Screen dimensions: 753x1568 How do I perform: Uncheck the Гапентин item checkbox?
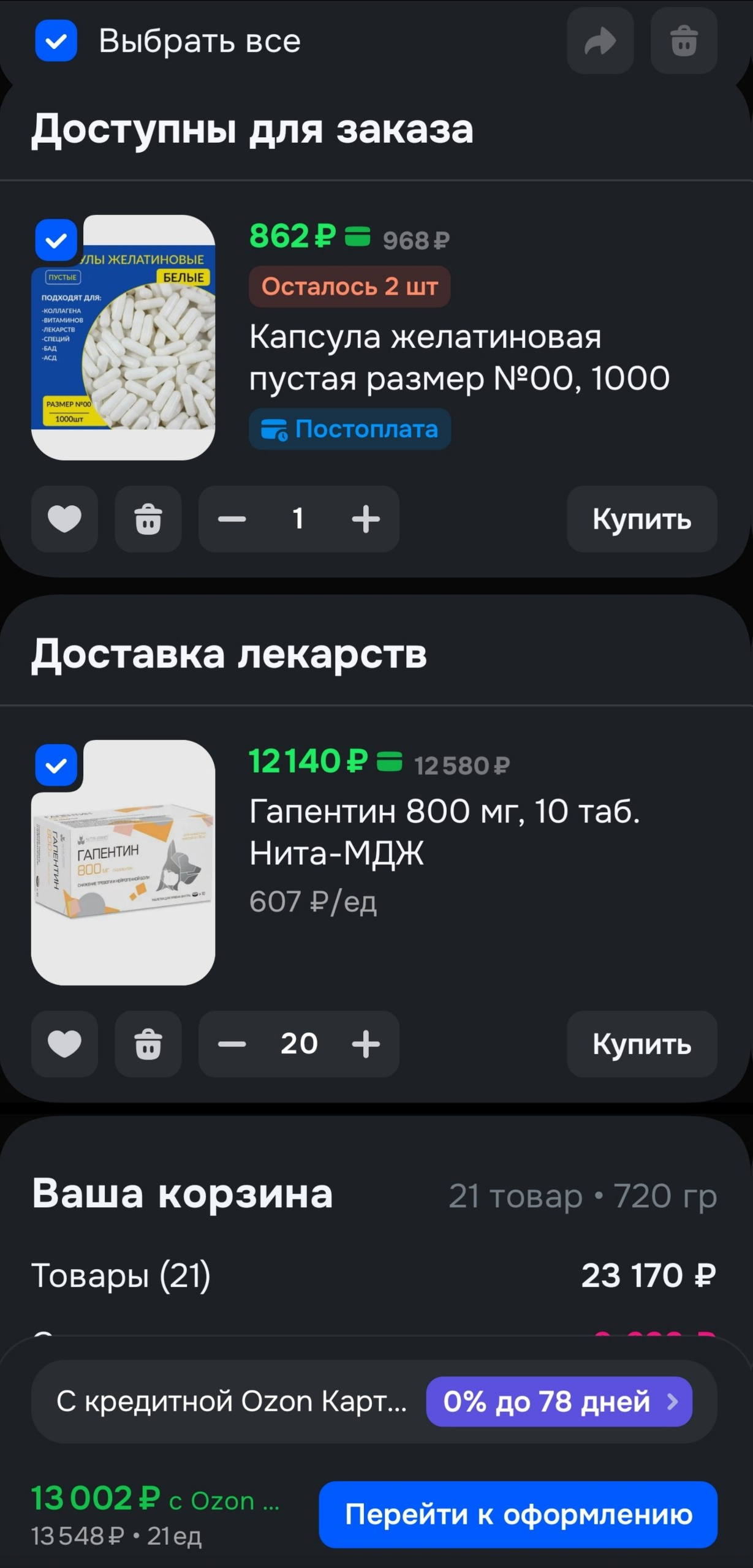click(56, 765)
